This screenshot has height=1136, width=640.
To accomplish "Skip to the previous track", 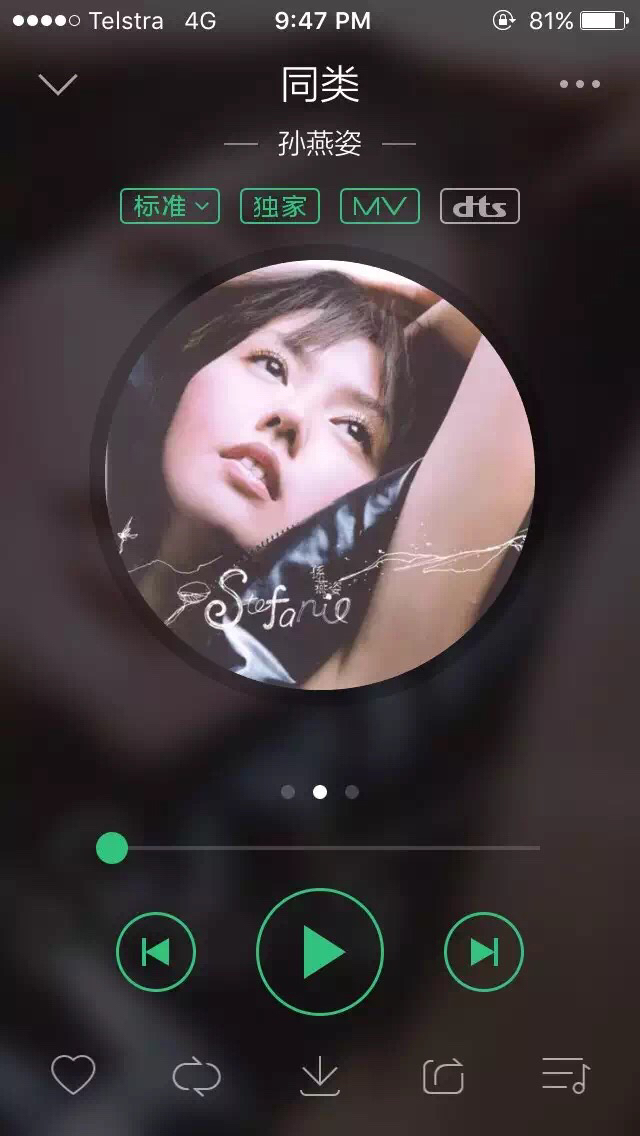I will (x=156, y=952).
